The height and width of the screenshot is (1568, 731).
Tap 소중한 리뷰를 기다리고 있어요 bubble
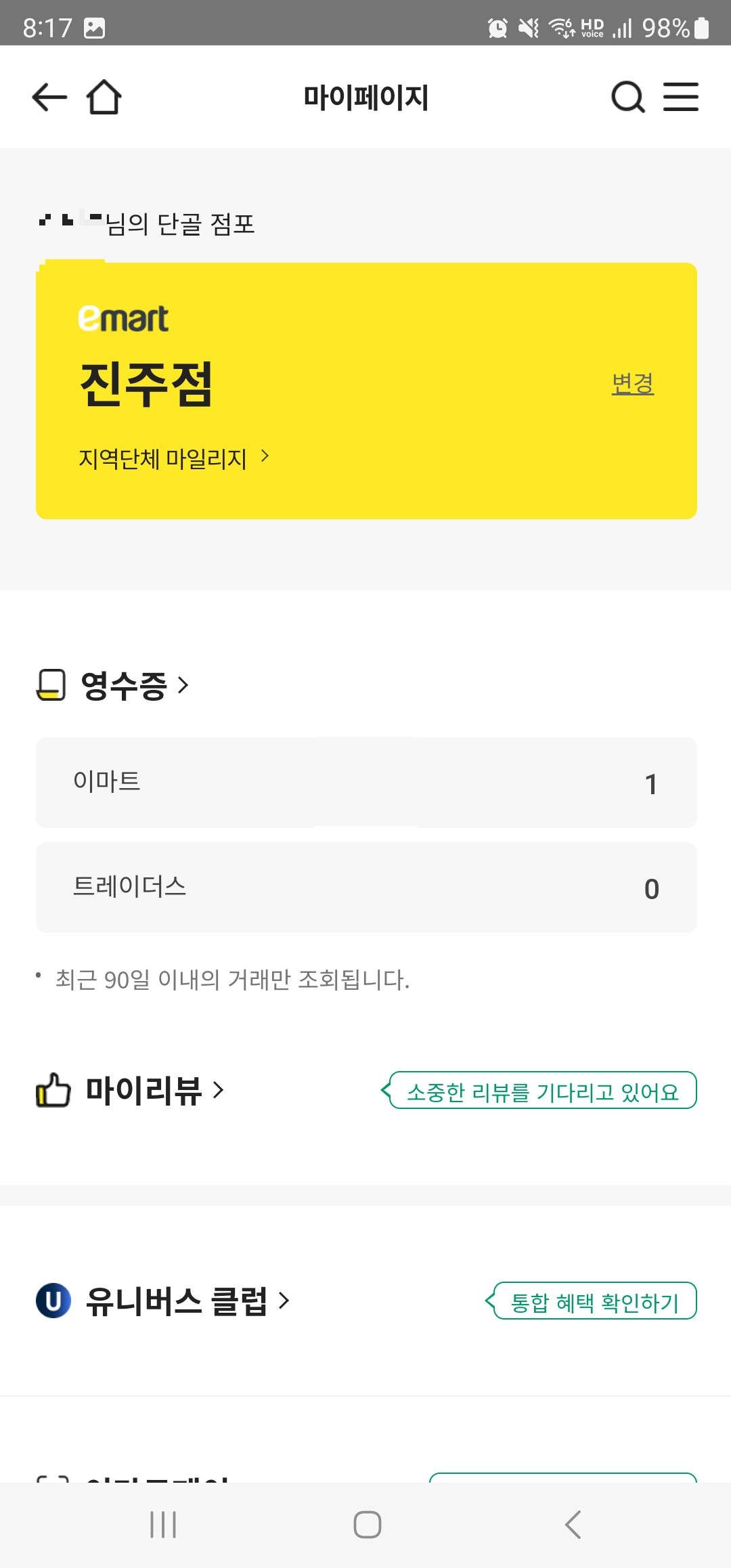click(542, 1090)
